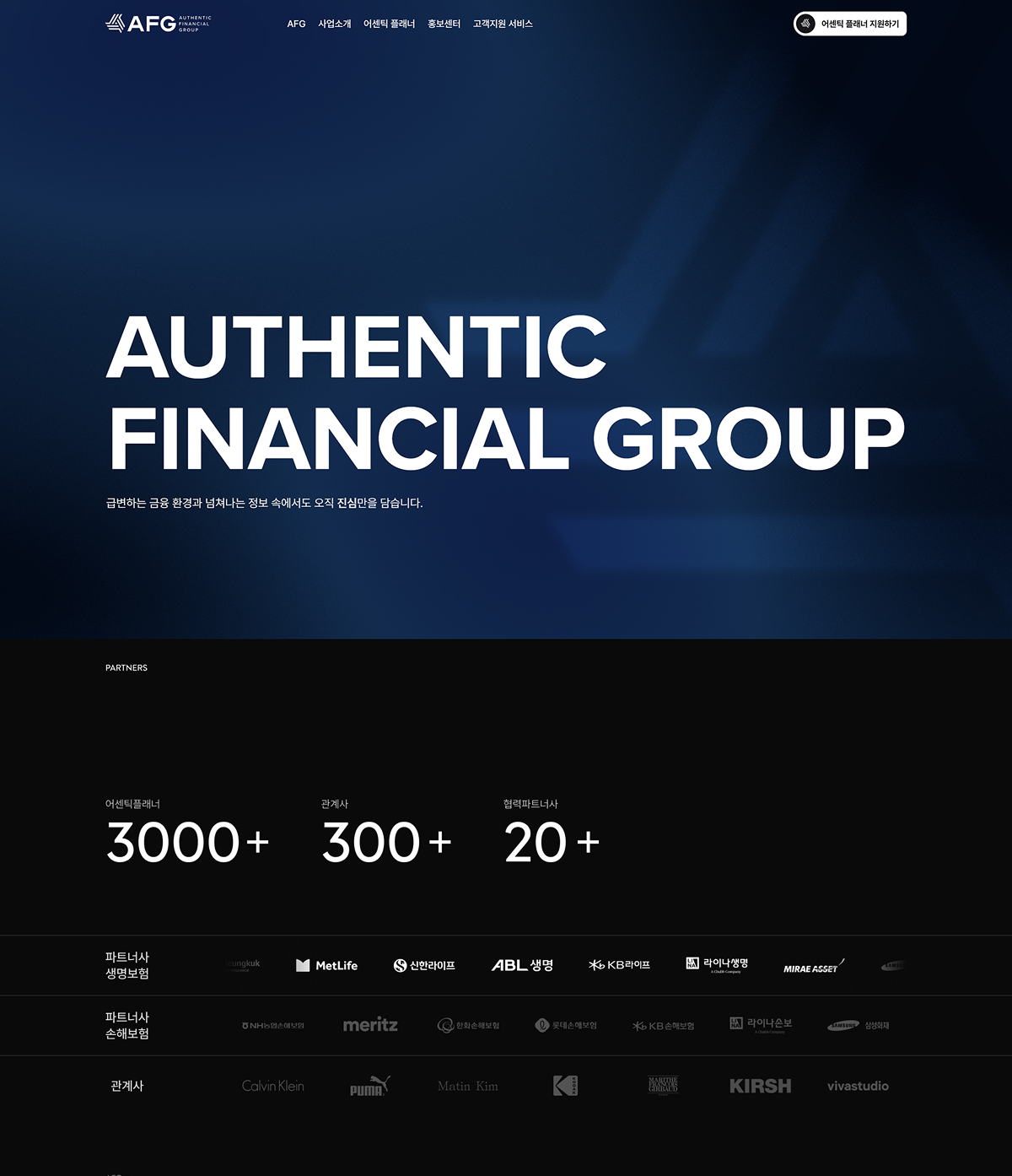1012x1176 pixels.
Task: Go to 어센틱 플래너 section
Action: click(x=389, y=24)
